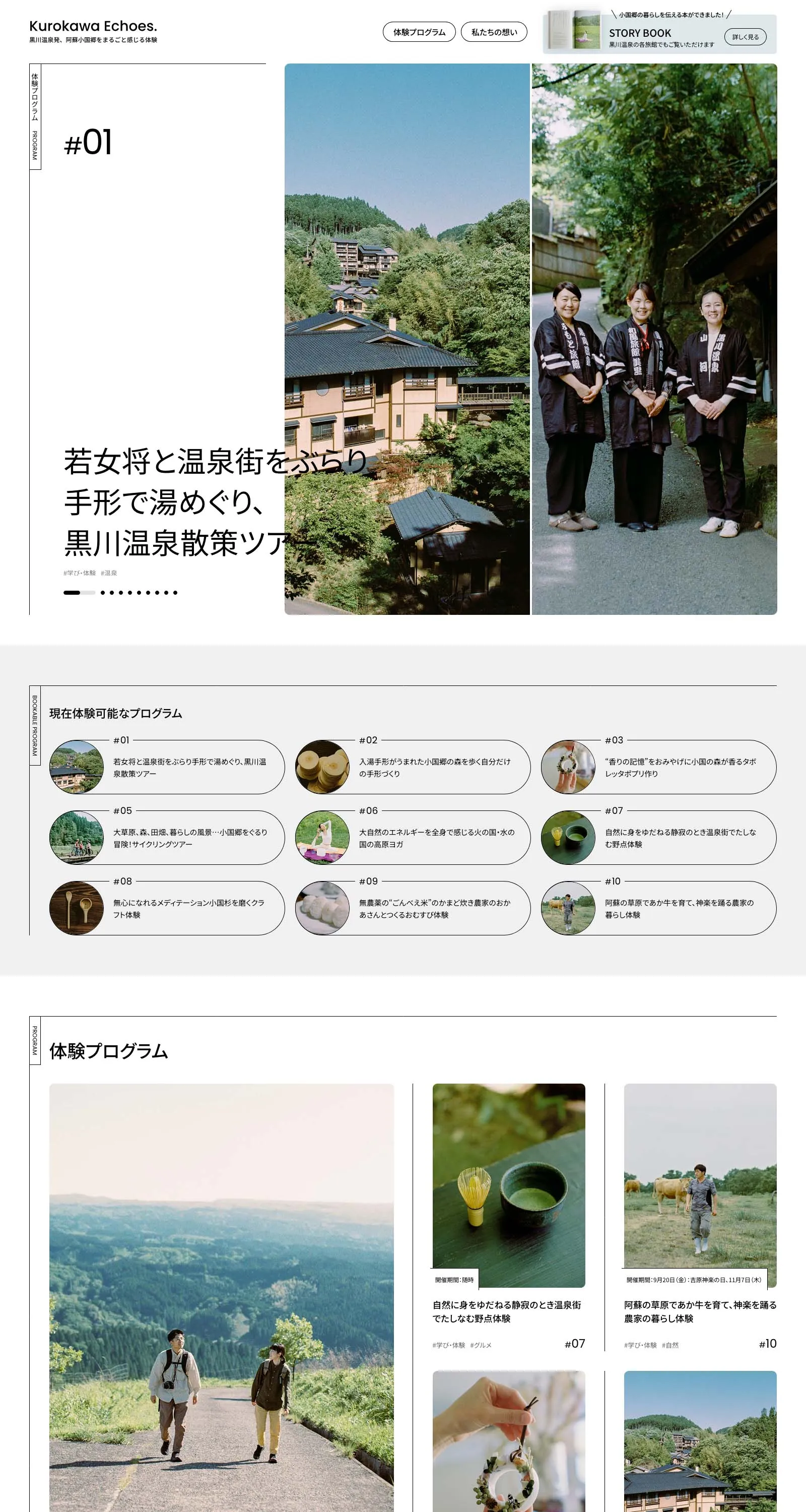Select program #07 野点体験 in the bookable list
Viewport: 806px width, 1512px height.
click(659, 838)
